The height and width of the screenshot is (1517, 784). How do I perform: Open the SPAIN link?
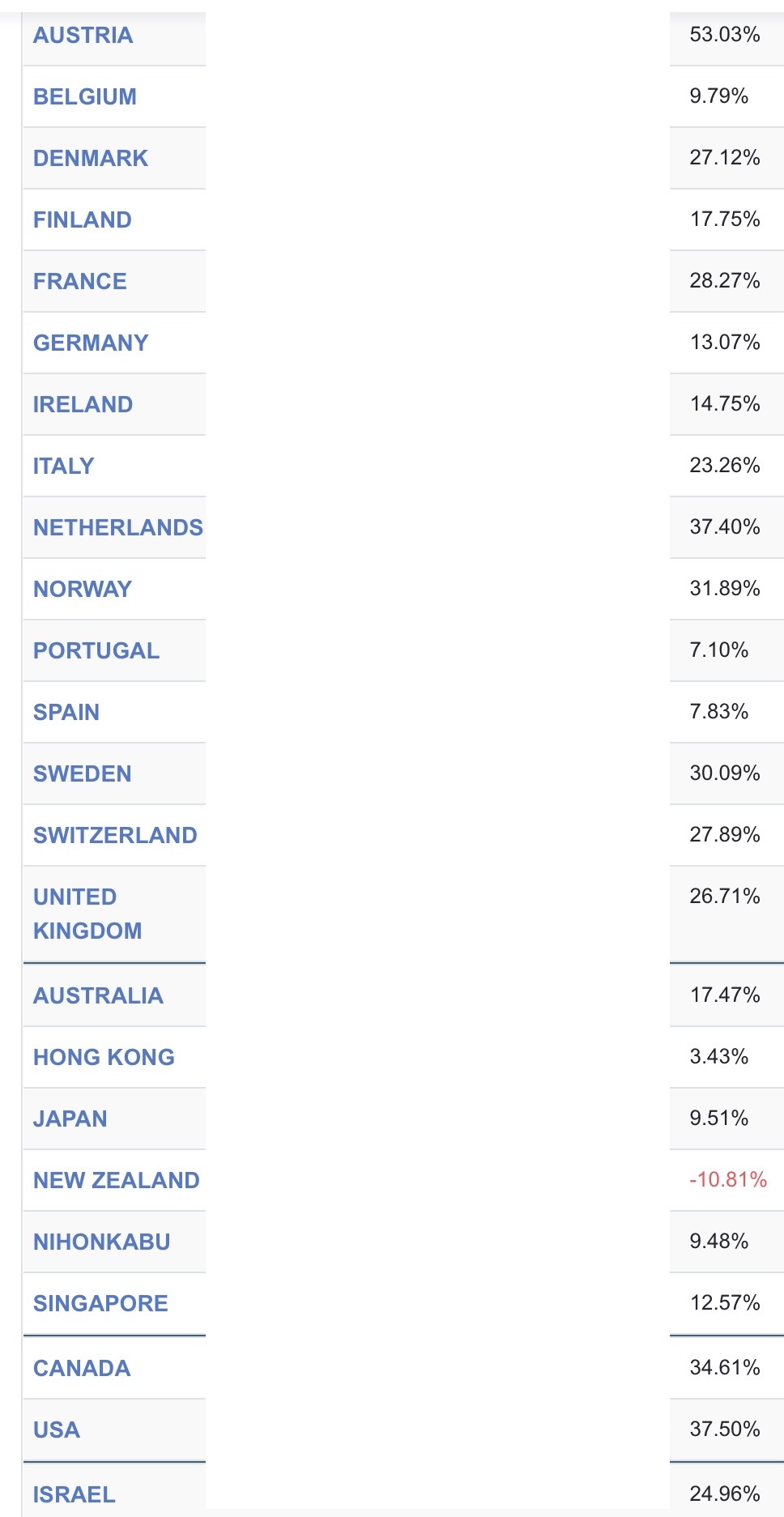(66, 713)
